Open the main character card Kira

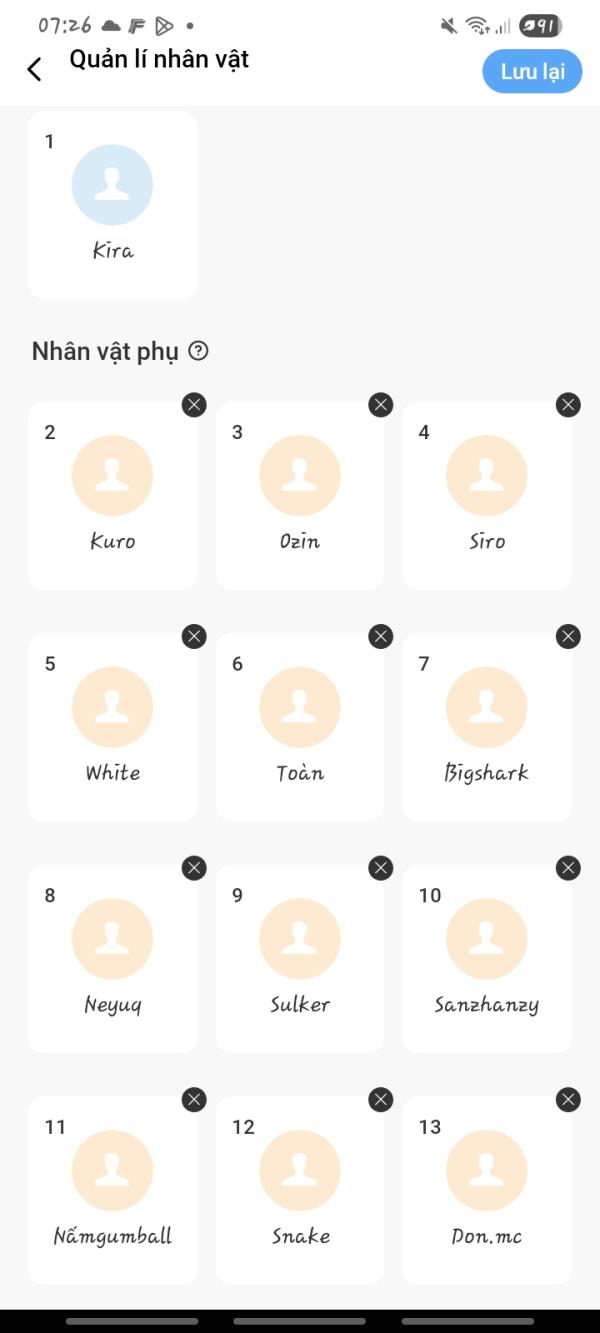click(x=112, y=205)
